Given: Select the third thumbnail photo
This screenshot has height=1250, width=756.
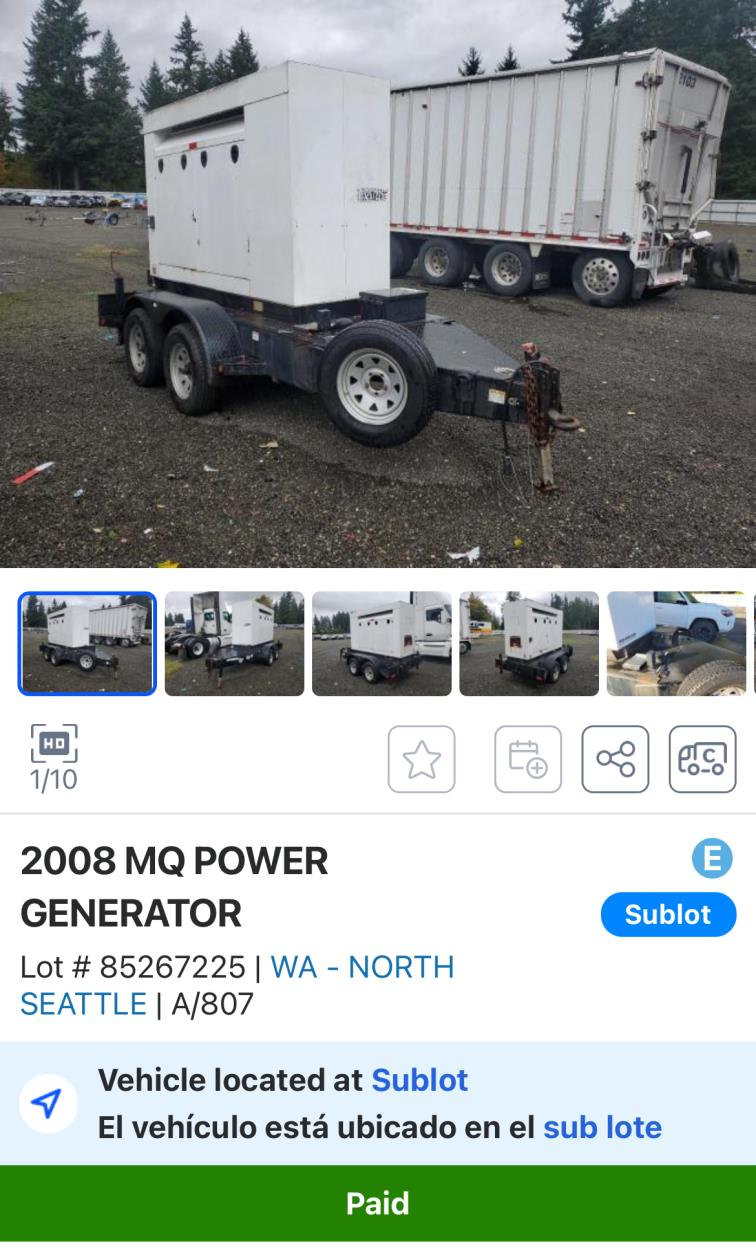Looking at the screenshot, I should [x=381, y=643].
